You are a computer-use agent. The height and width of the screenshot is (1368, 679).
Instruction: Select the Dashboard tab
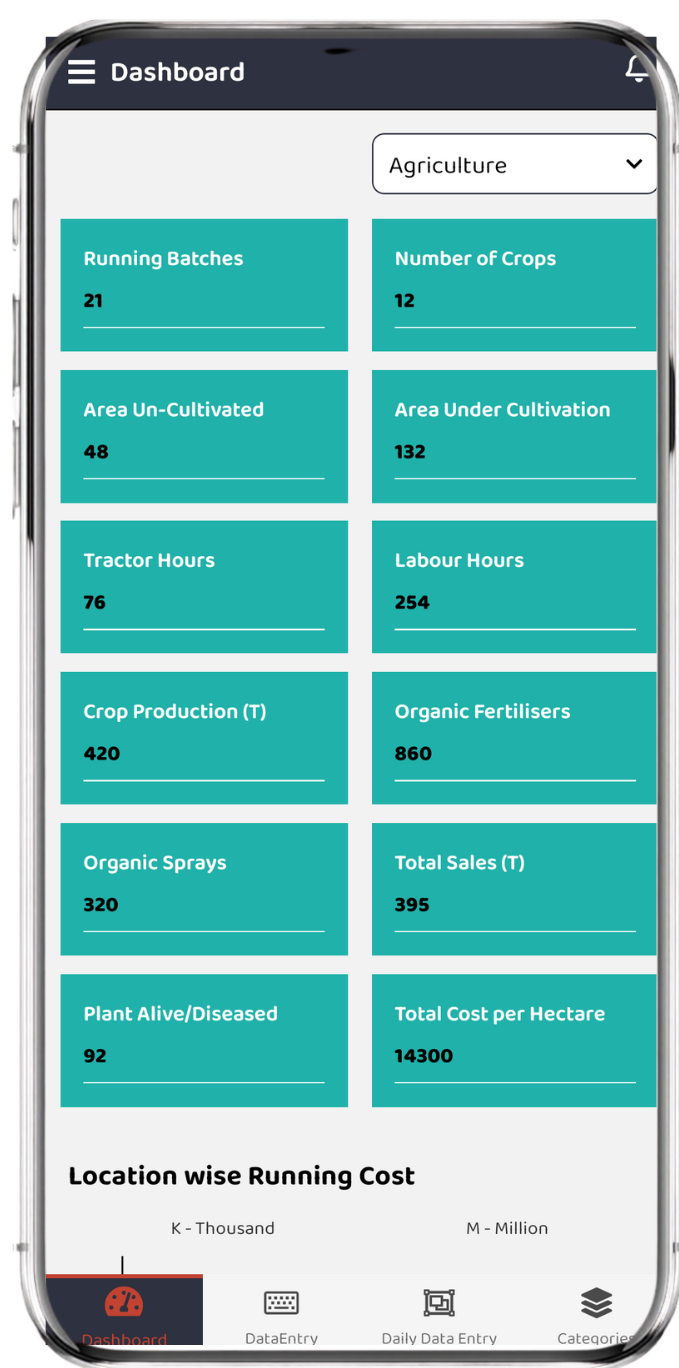pos(124,1311)
